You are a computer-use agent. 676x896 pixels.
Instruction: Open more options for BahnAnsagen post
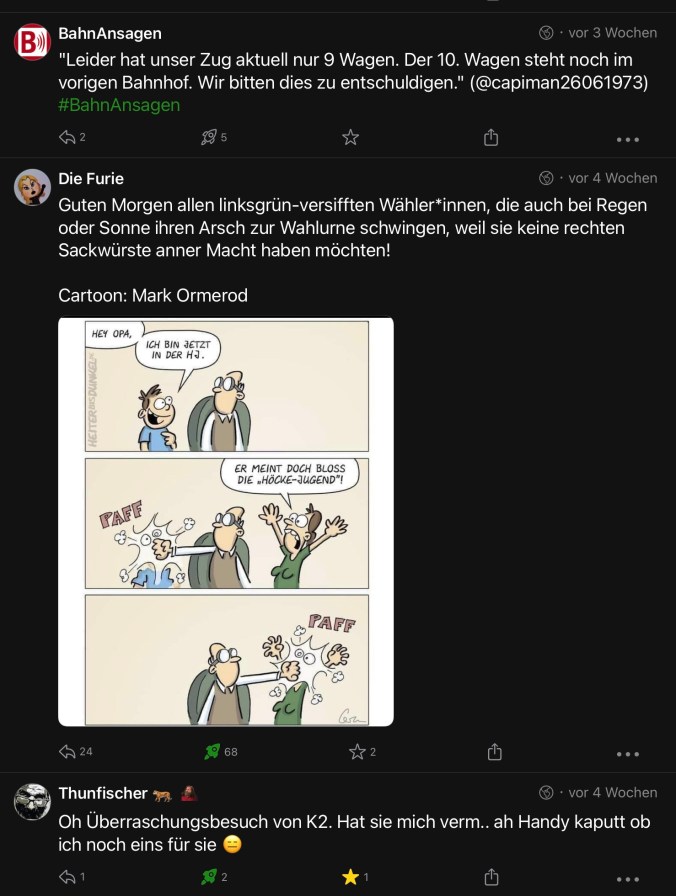point(627,139)
